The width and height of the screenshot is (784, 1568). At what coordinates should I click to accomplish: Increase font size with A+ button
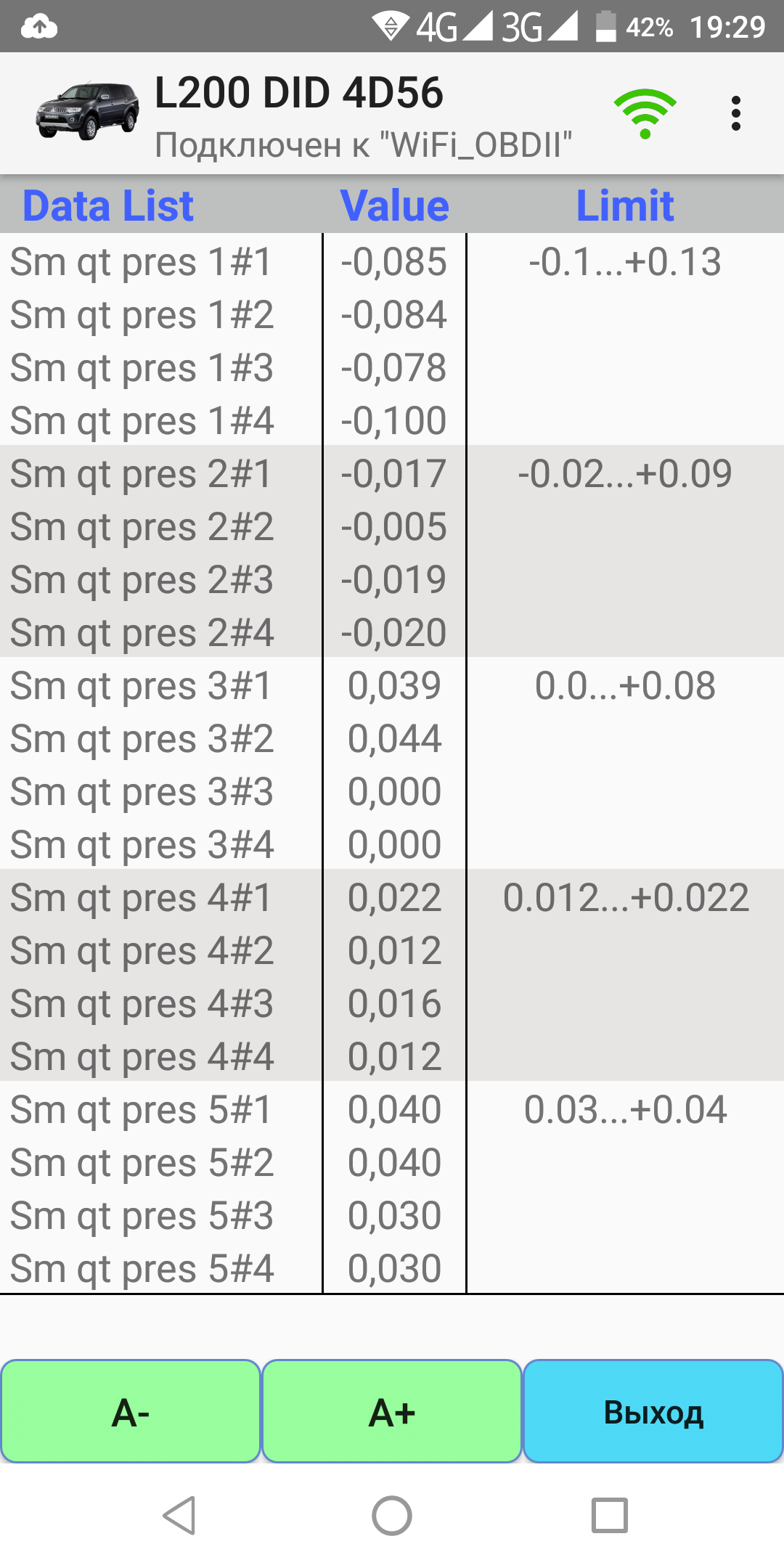coord(392,1411)
